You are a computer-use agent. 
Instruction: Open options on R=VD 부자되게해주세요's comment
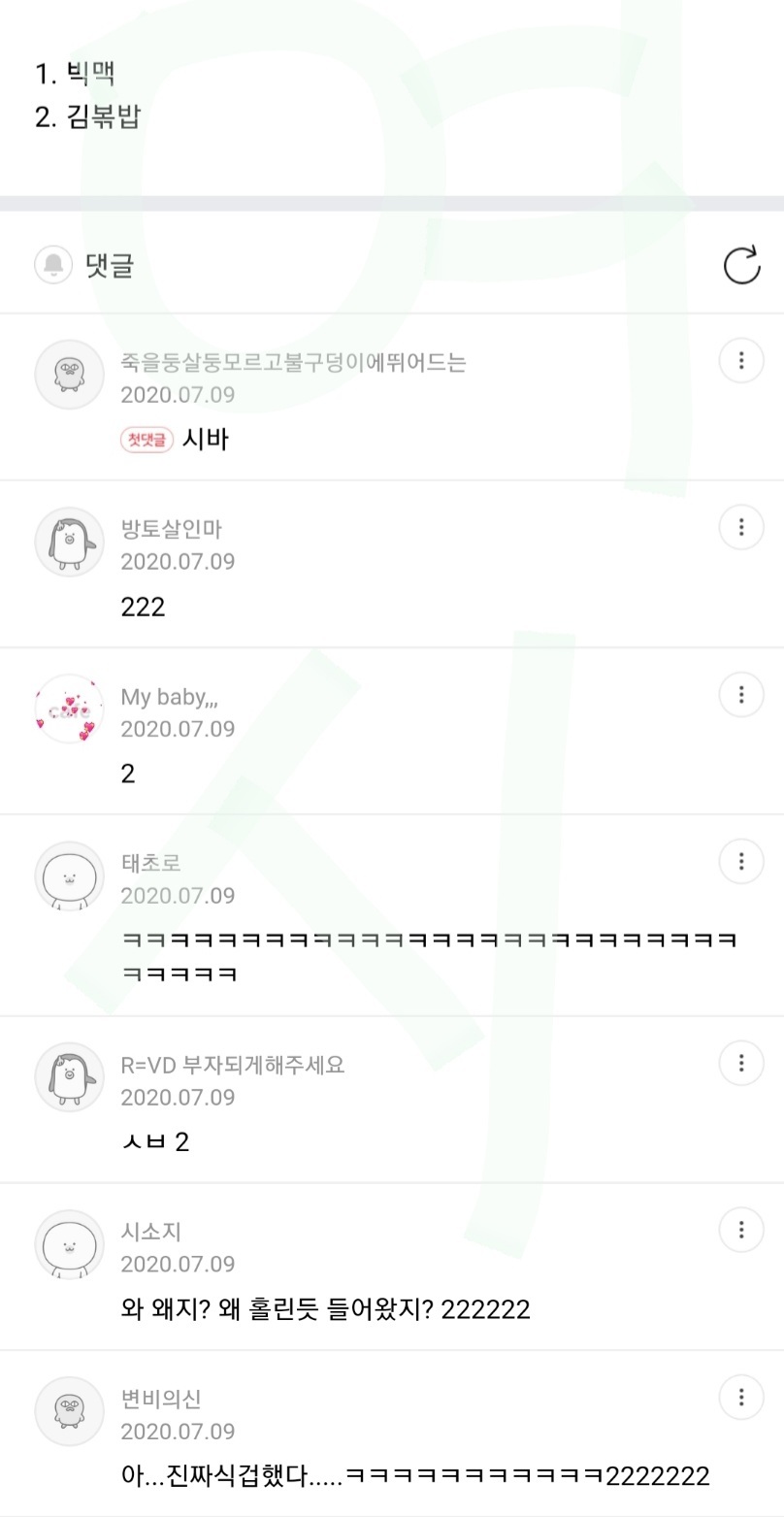[x=741, y=1063]
